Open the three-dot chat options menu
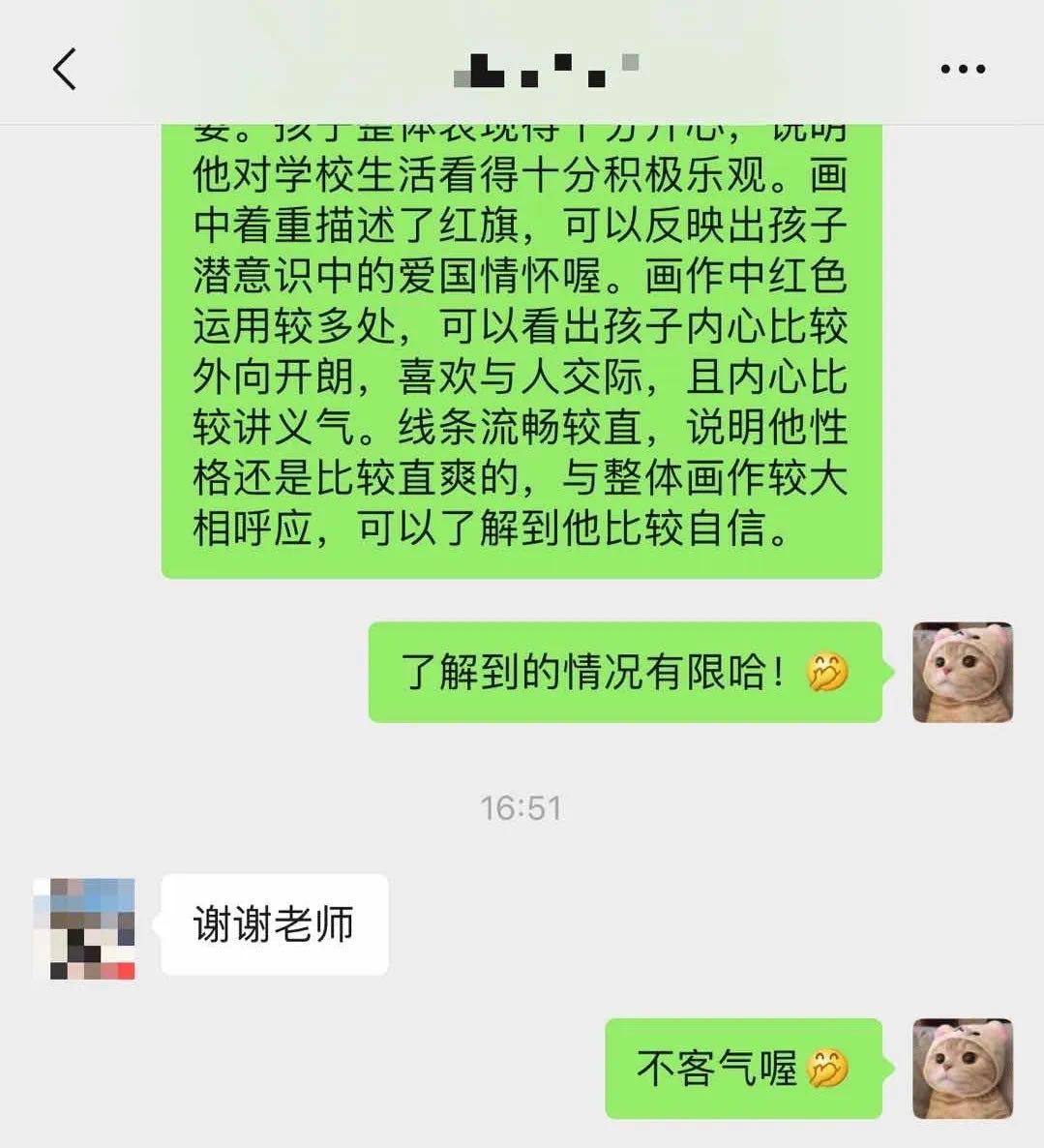Screen dimensions: 1044x1148 point(963,70)
